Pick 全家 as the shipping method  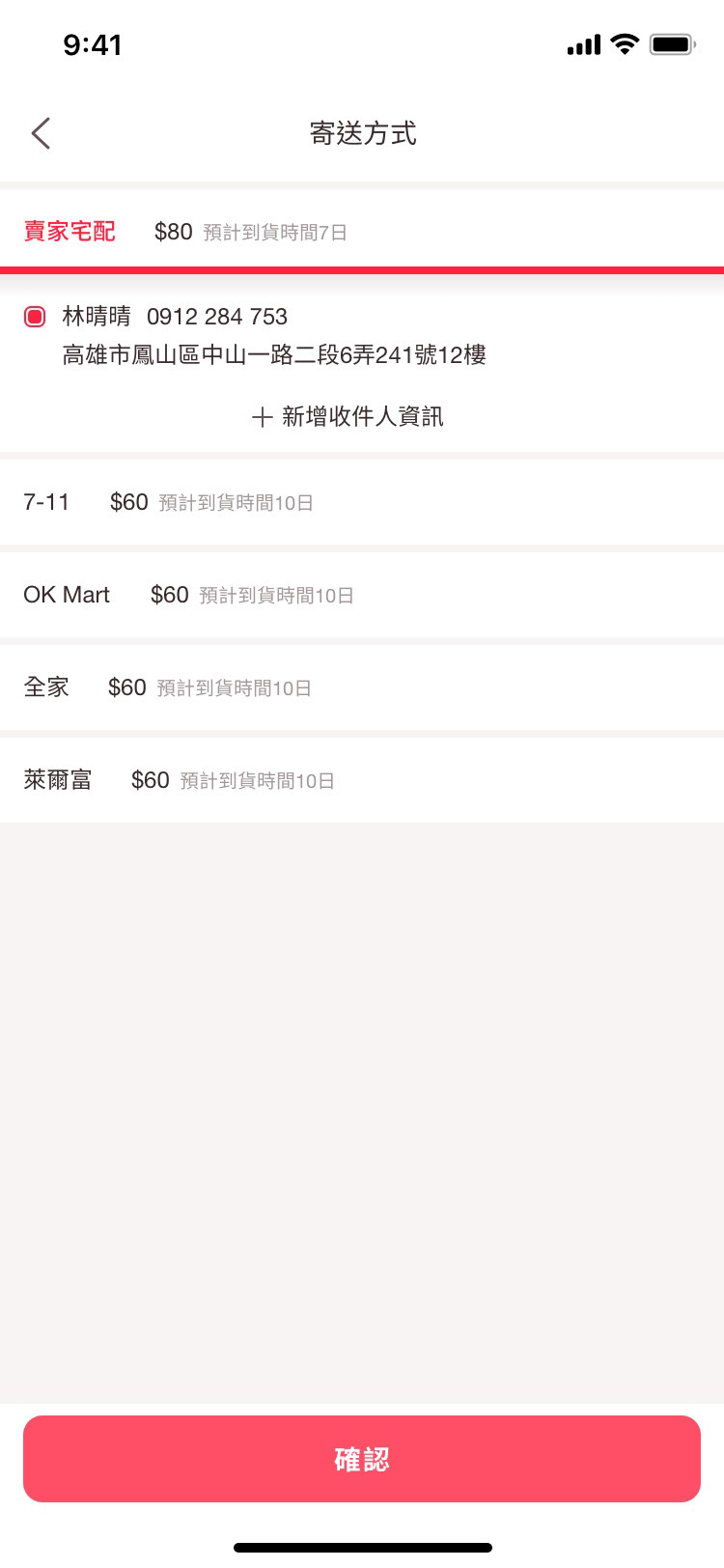362,687
